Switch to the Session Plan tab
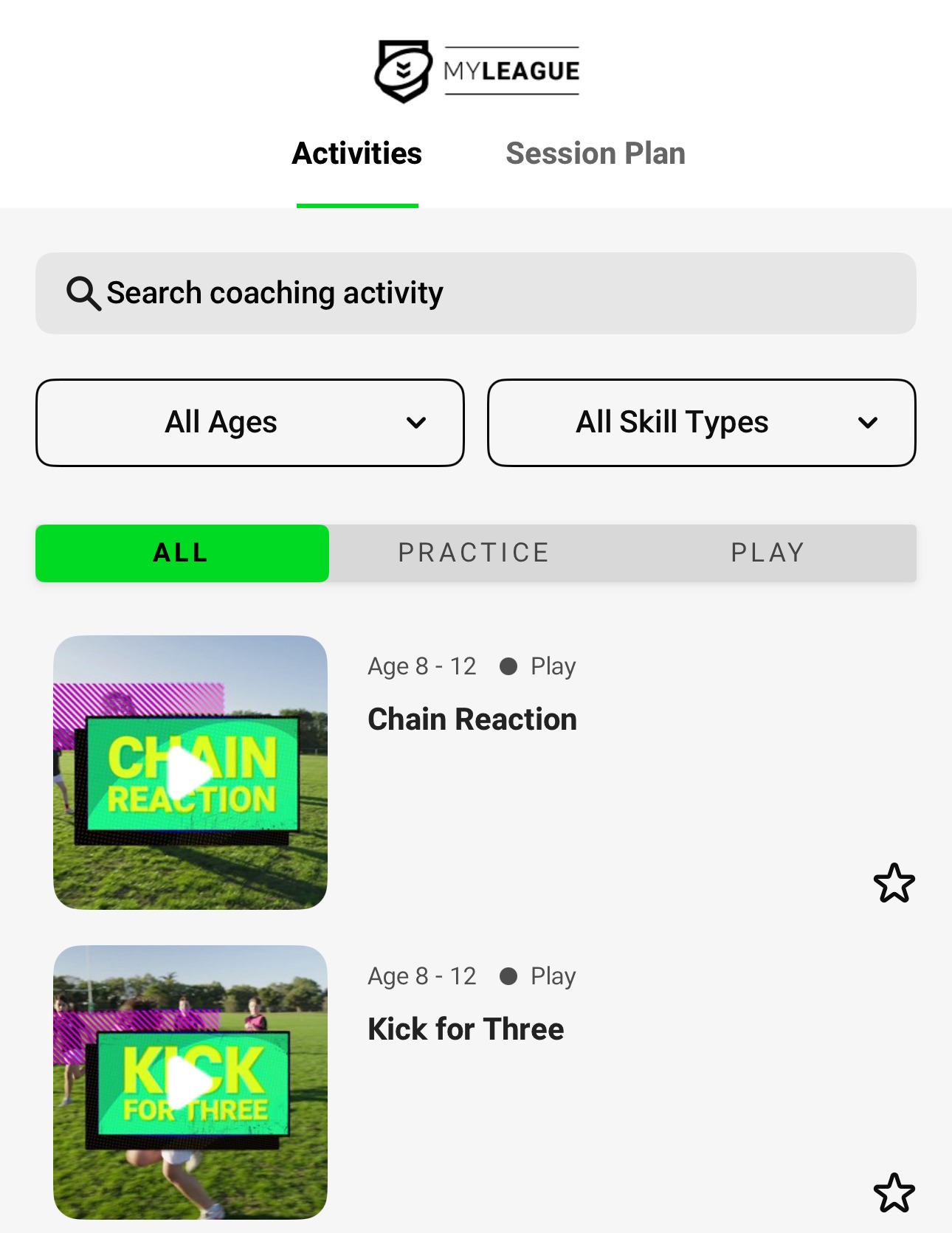 (595, 153)
